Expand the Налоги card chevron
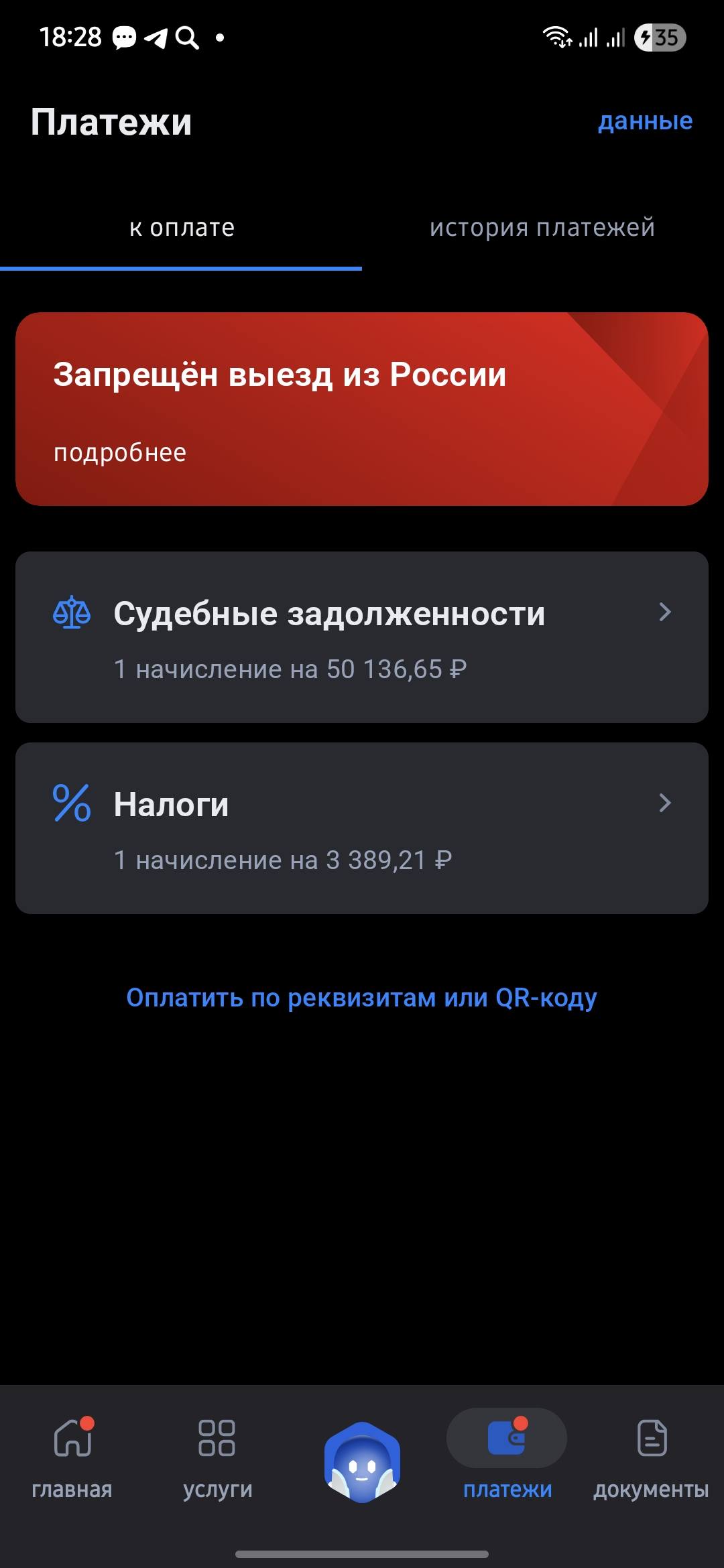724x1568 pixels. pos(664,803)
